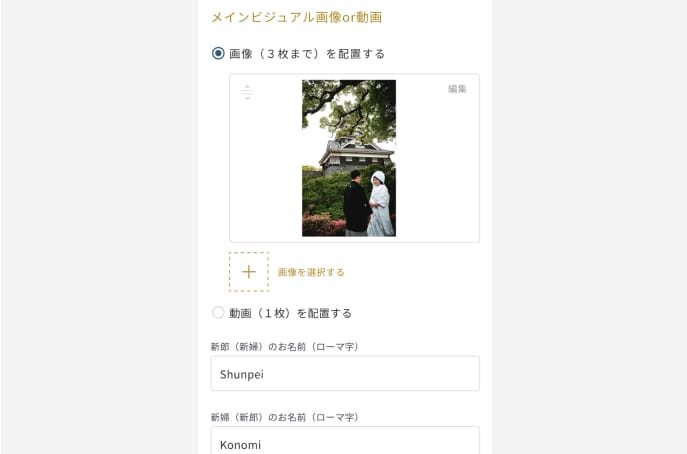This screenshot has width=687, height=454.
Task: Select the 動画（１枚）を配置する option
Action: [x=218, y=313]
